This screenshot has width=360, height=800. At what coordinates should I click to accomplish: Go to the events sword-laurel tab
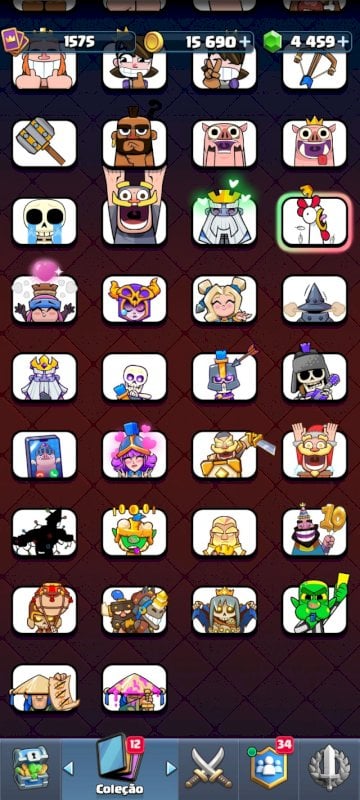click(x=329, y=768)
